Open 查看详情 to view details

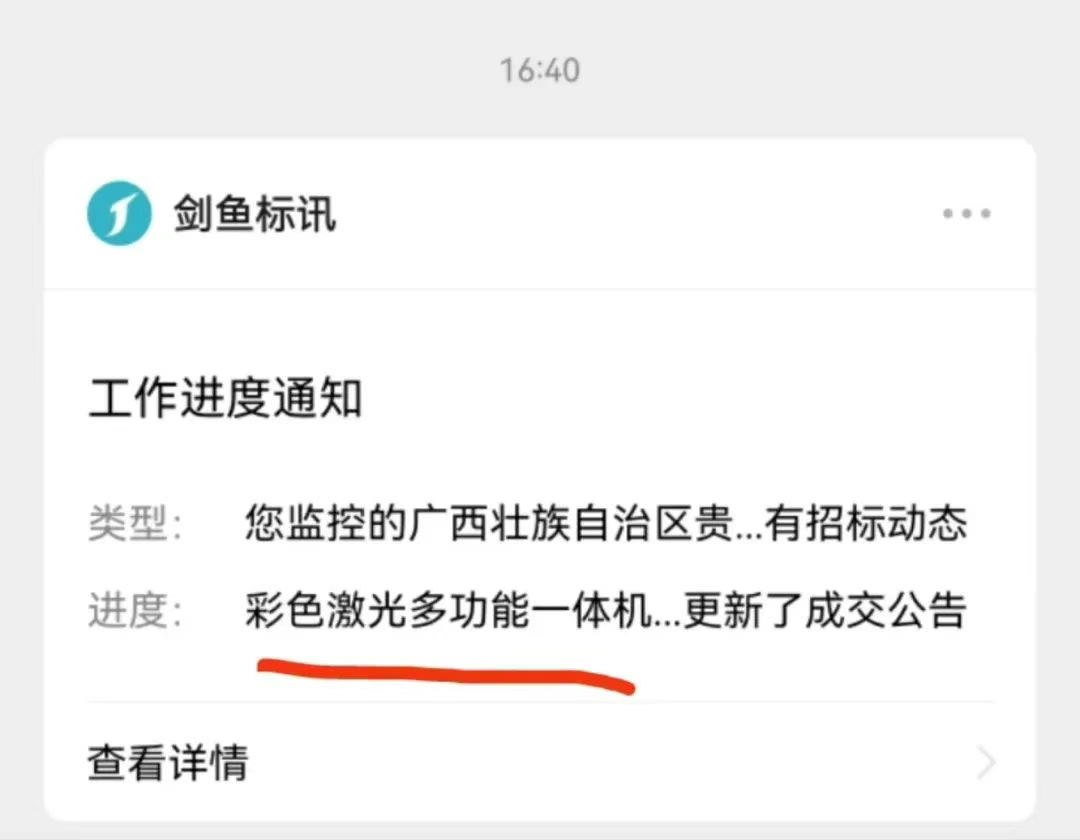pyautogui.click(x=168, y=763)
